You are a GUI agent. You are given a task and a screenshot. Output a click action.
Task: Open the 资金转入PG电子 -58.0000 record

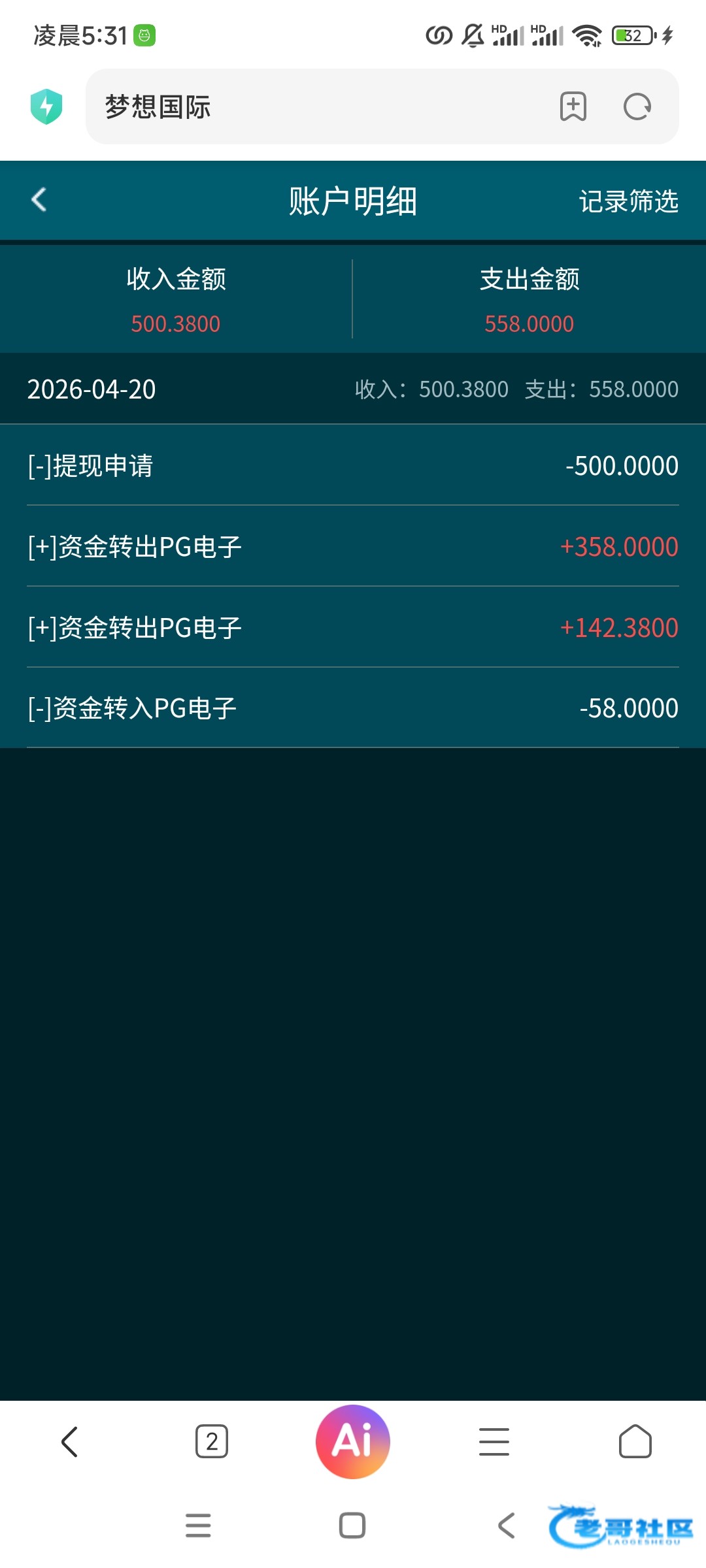click(x=353, y=708)
